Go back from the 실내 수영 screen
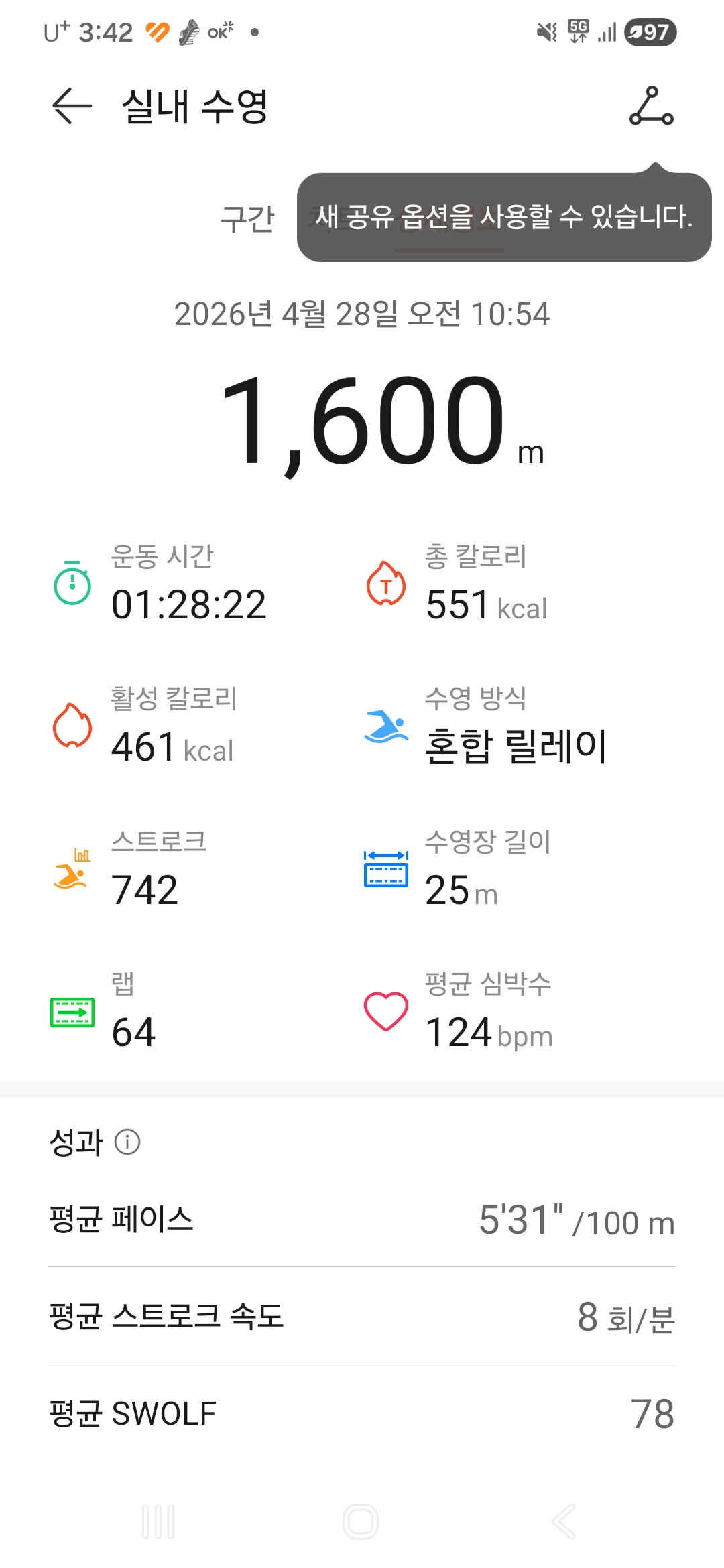 [72, 107]
